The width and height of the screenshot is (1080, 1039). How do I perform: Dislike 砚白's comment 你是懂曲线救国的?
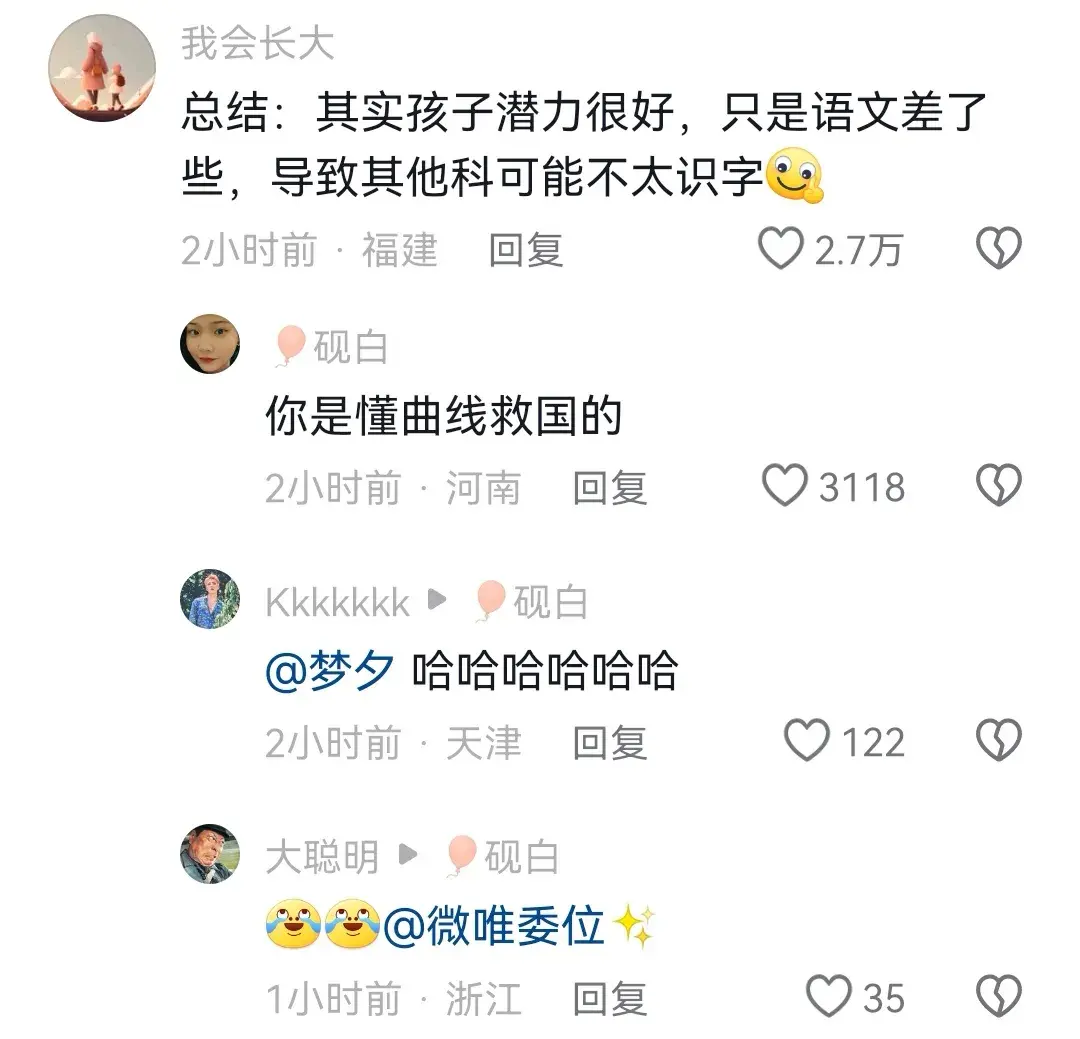997,487
